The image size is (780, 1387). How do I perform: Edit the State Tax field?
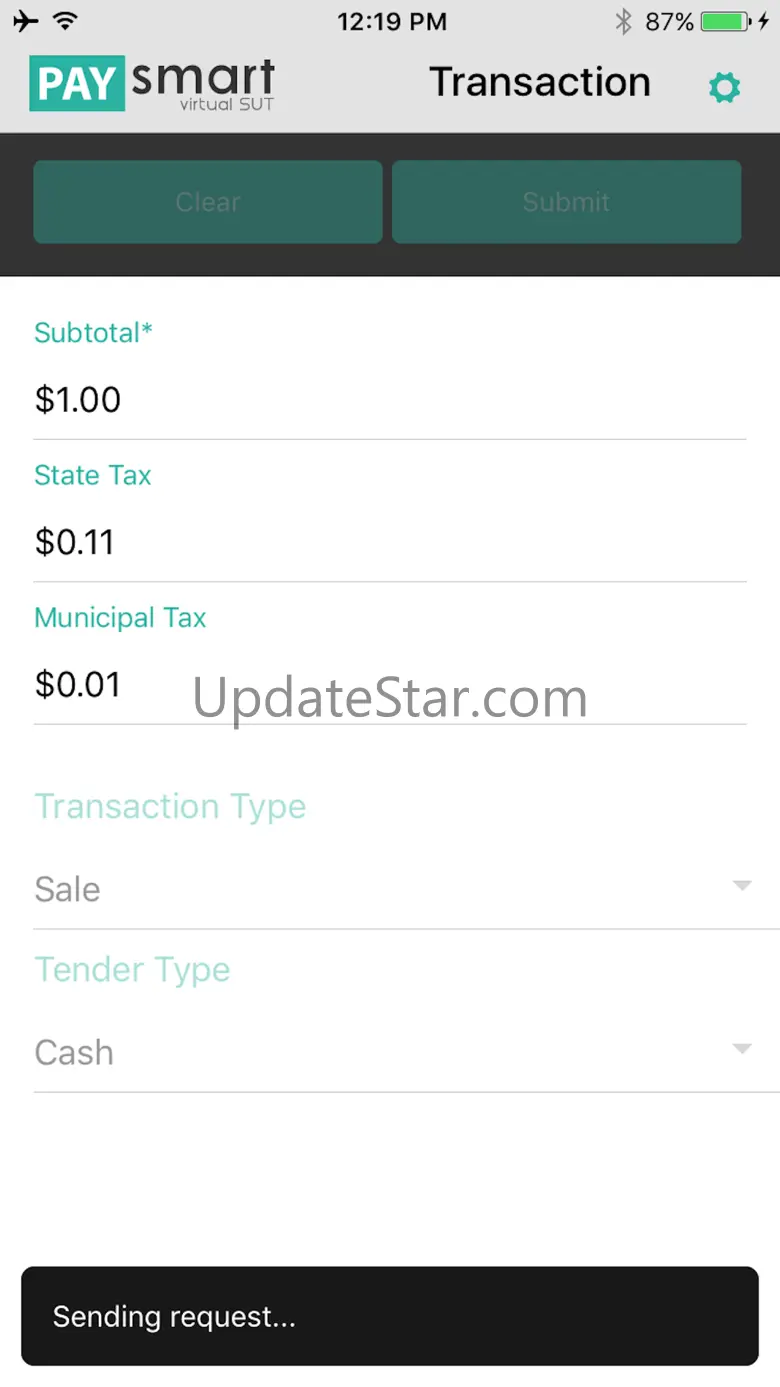click(390, 542)
